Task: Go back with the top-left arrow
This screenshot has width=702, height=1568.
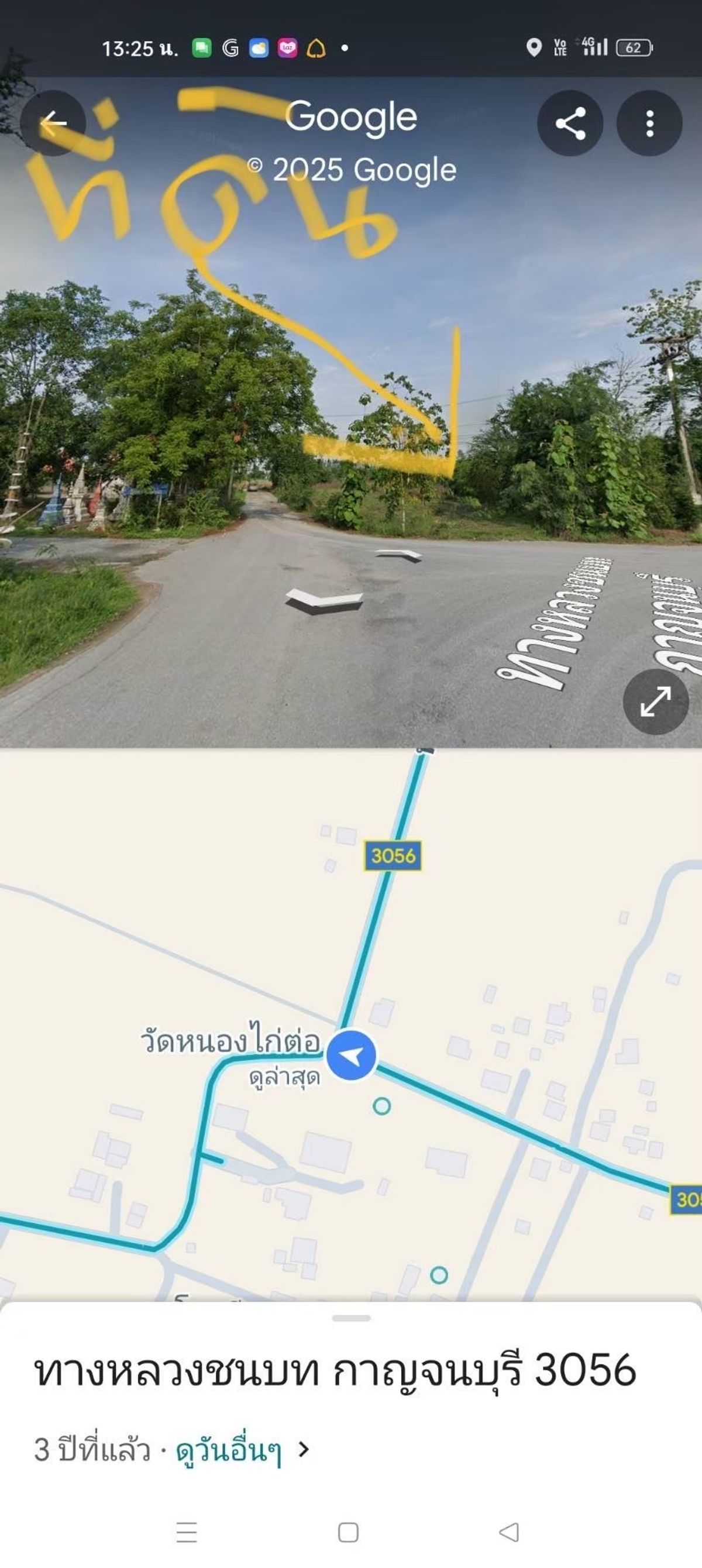Action: [x=53, y=123]
